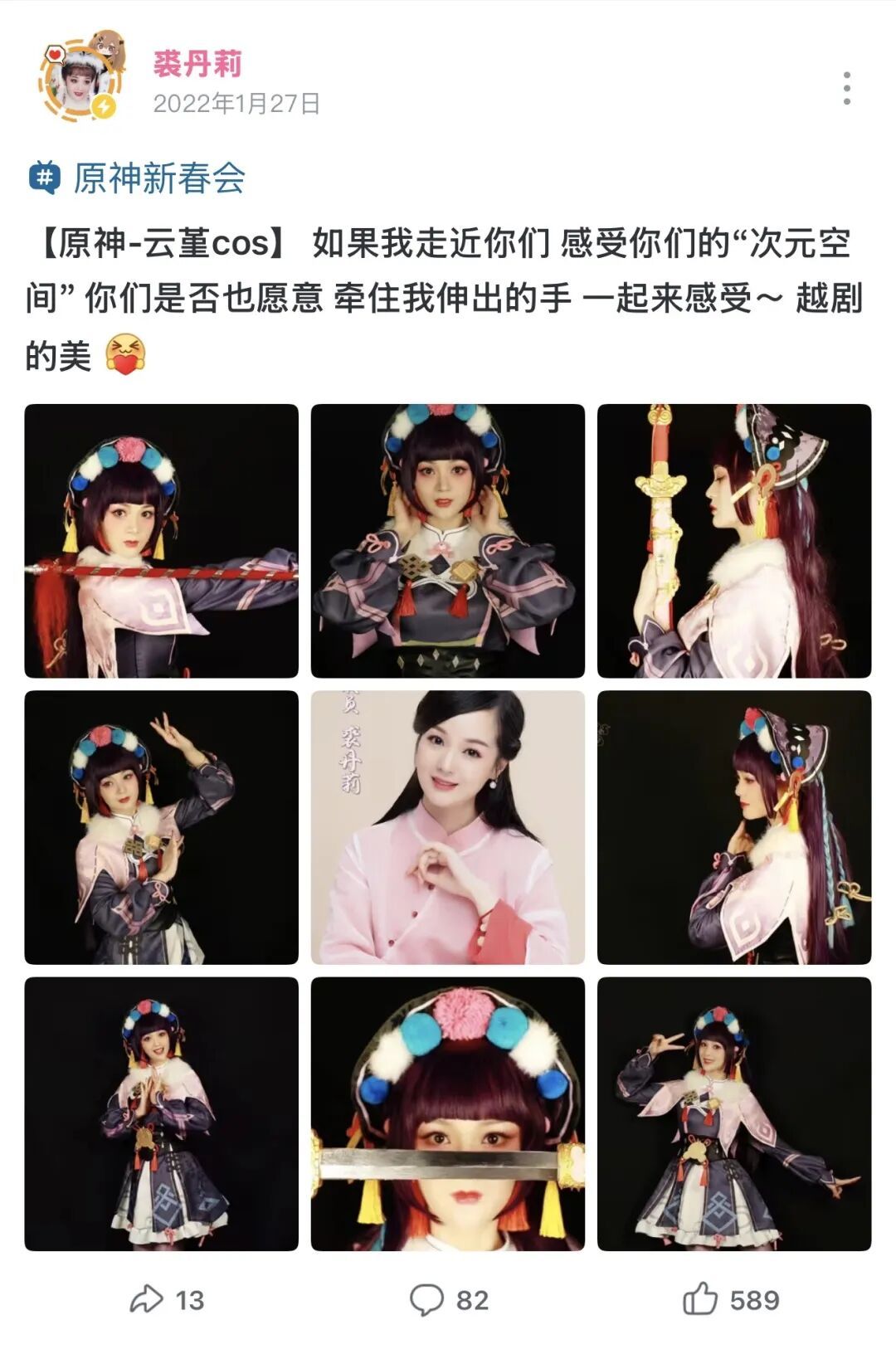Open full-body photo with peace sign pose
Viewport: 896px width, 1349px height.
pyautogui.click(x=734, y=1113)
